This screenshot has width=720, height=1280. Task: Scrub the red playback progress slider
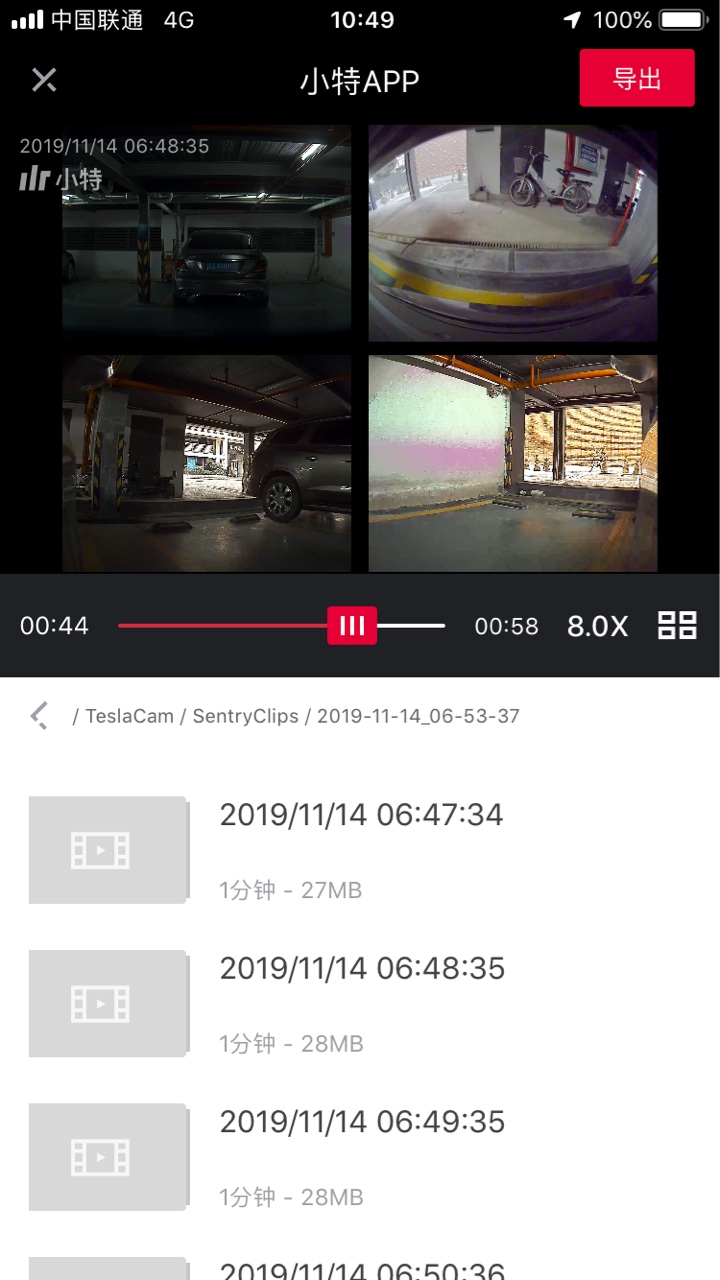pos(280,625)
